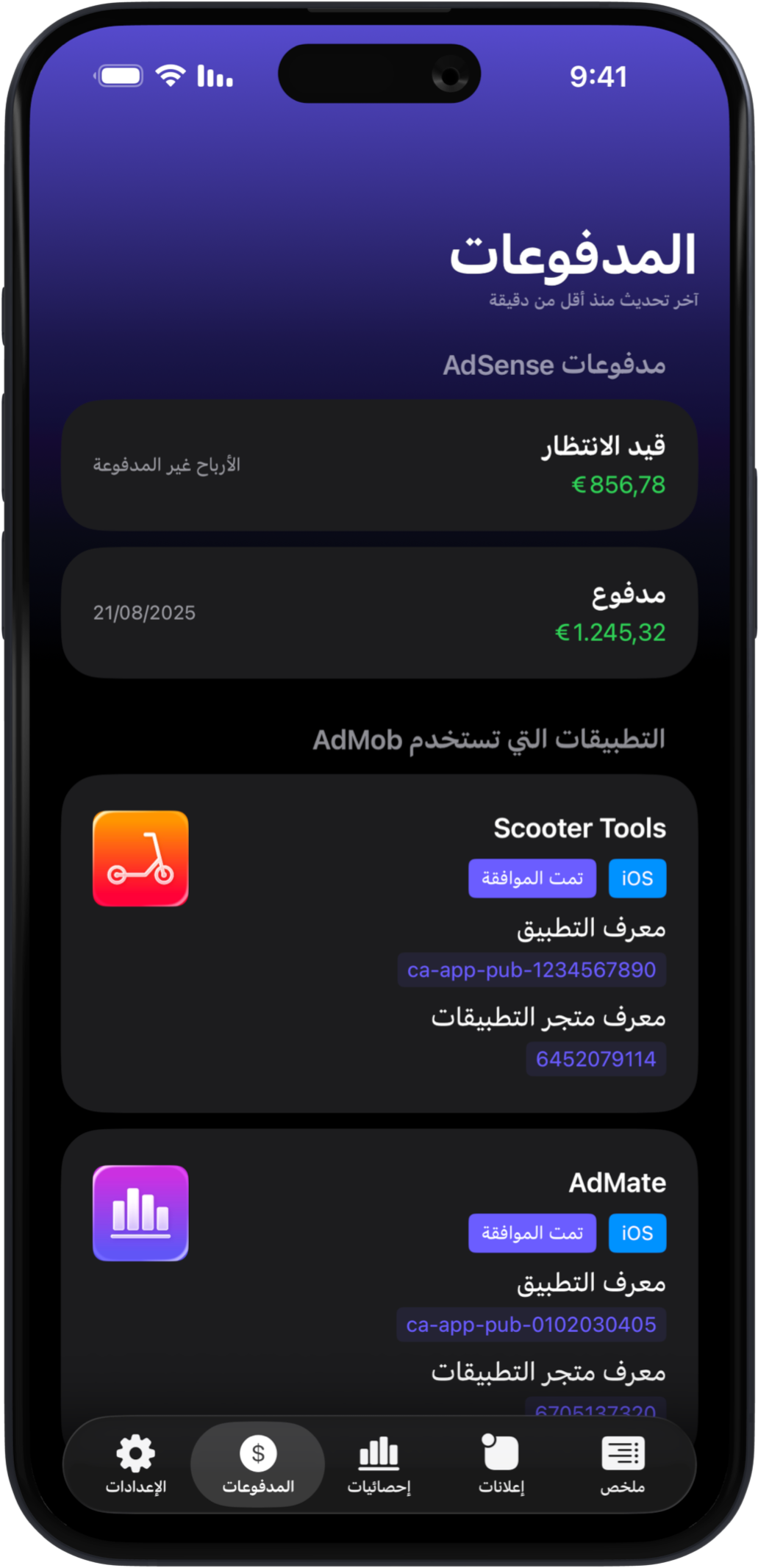Tap app ID ca-app-pub-1234567890
The width and height of the screenshot is (758, 1568).
(531, 970)
